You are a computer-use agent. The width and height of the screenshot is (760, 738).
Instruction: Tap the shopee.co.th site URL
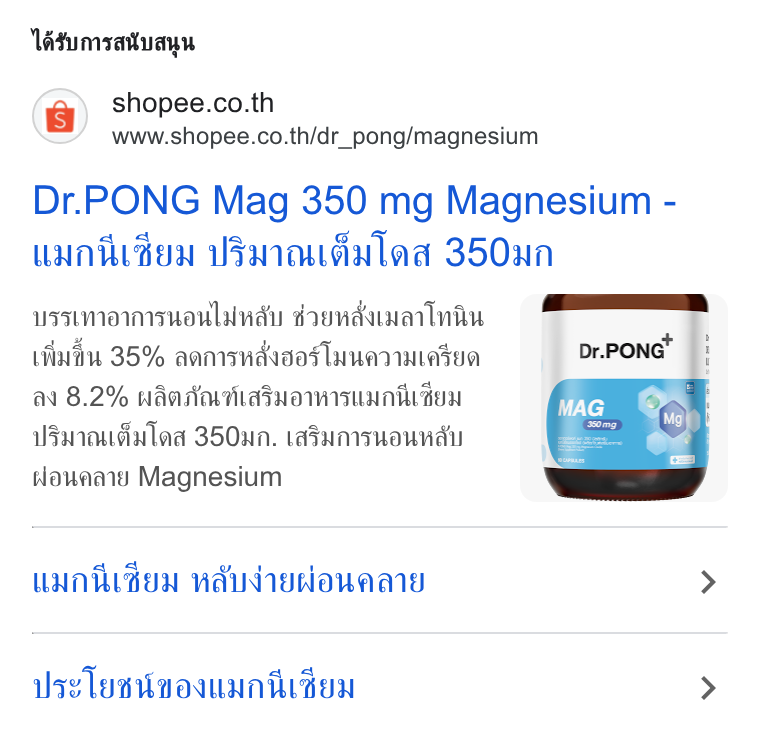(325, 137)
